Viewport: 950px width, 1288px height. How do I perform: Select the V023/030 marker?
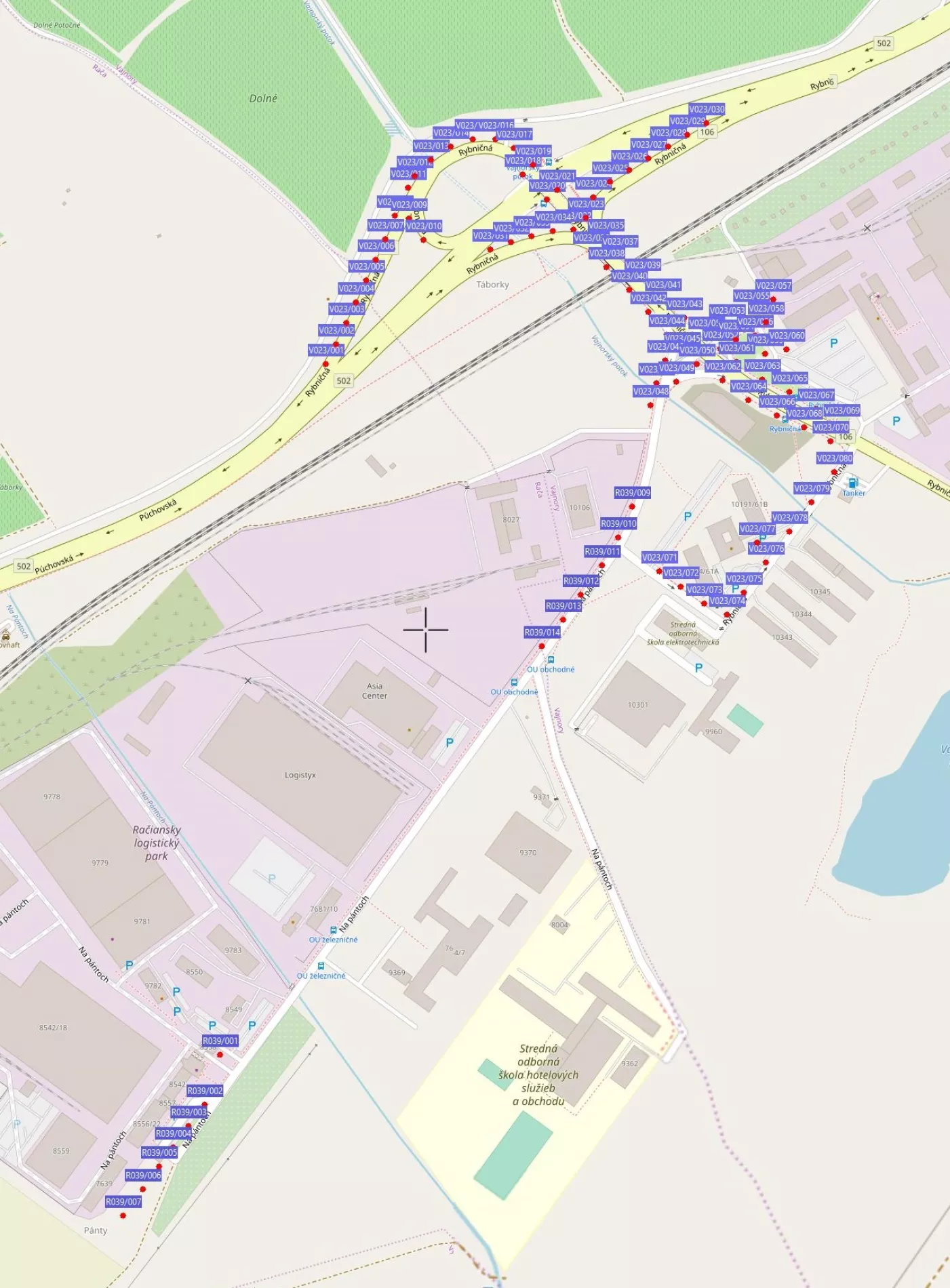tap(706, 123)
